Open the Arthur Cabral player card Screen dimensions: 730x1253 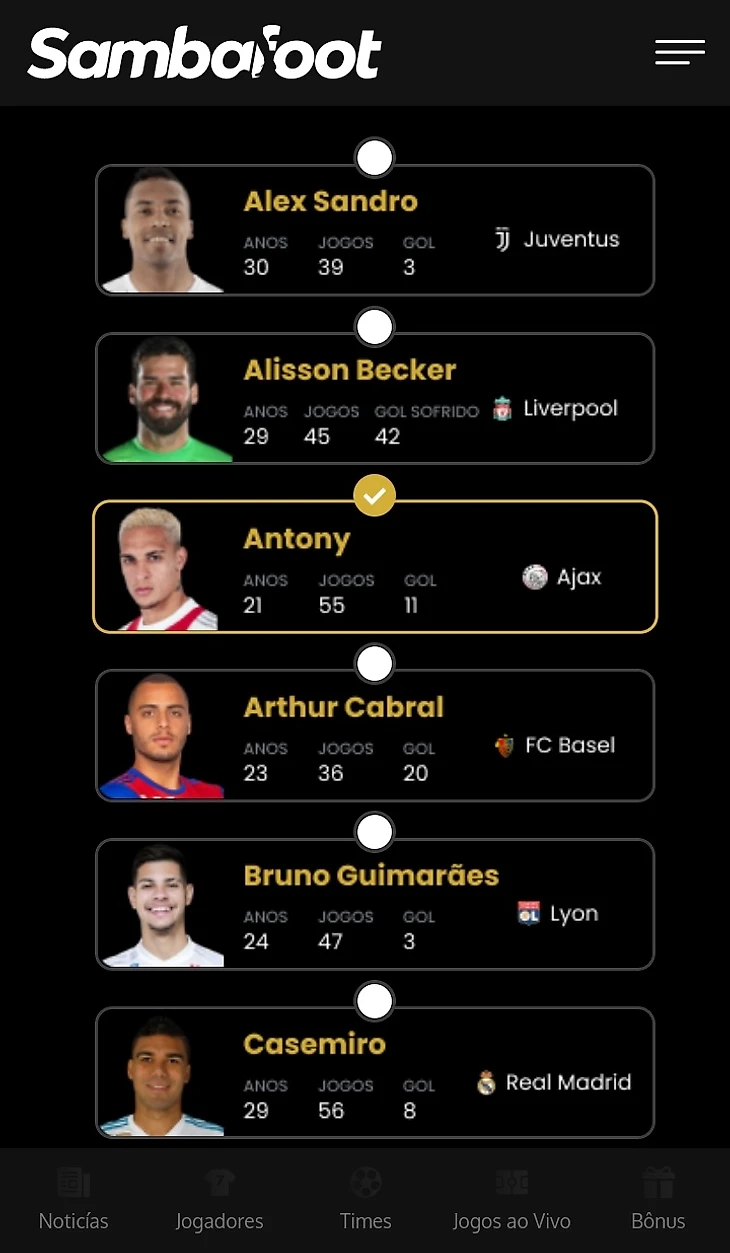pos(375,736)
